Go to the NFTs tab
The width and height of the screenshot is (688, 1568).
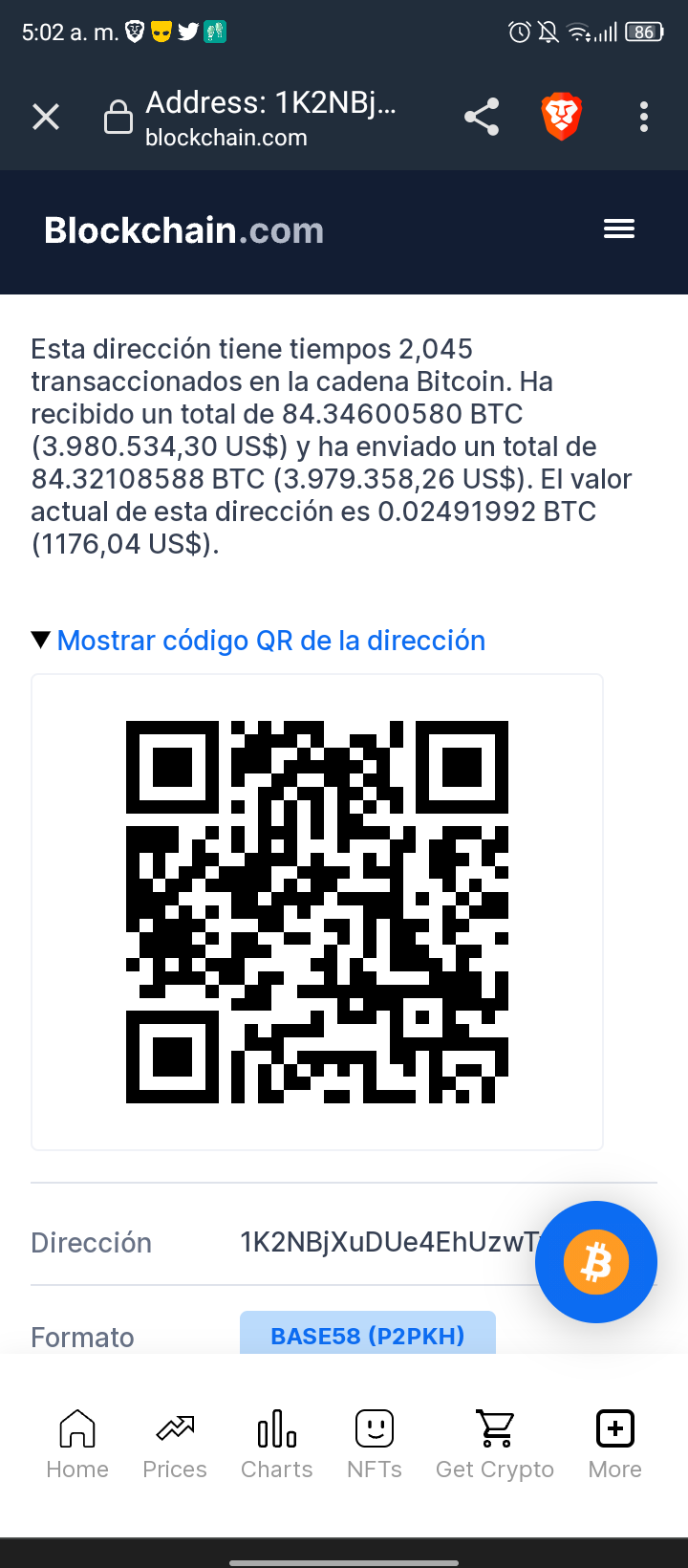(375, 1445)
